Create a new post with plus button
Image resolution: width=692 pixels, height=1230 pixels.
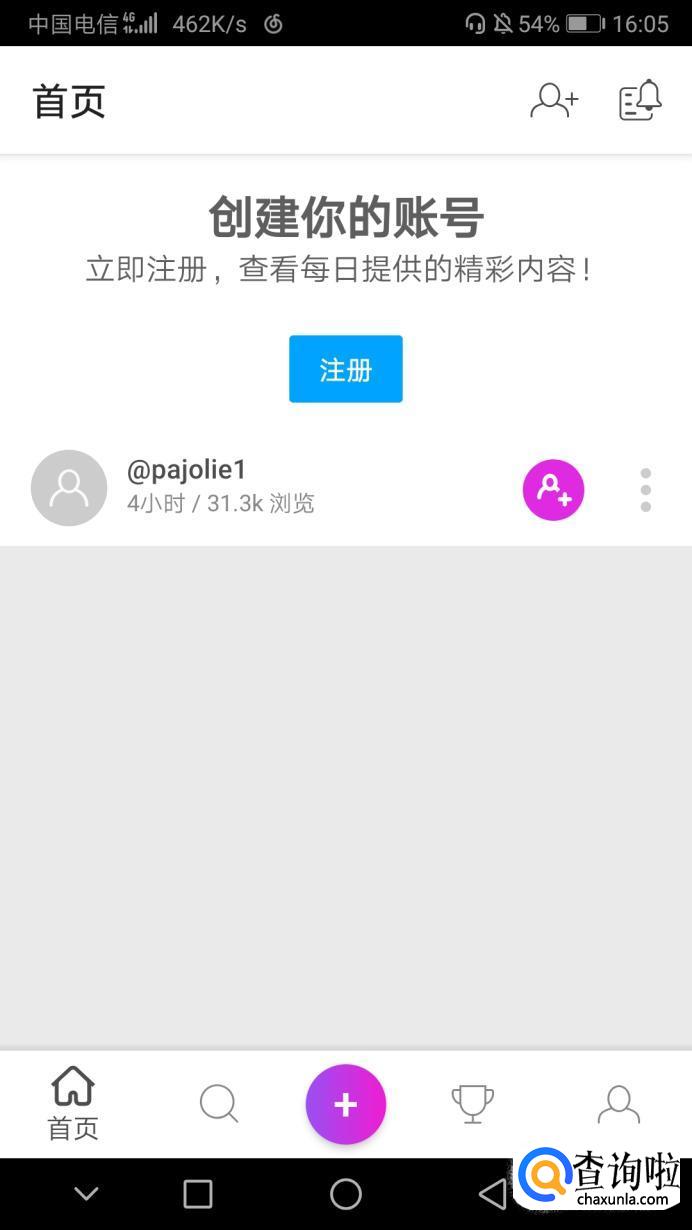coord(346,1104)
